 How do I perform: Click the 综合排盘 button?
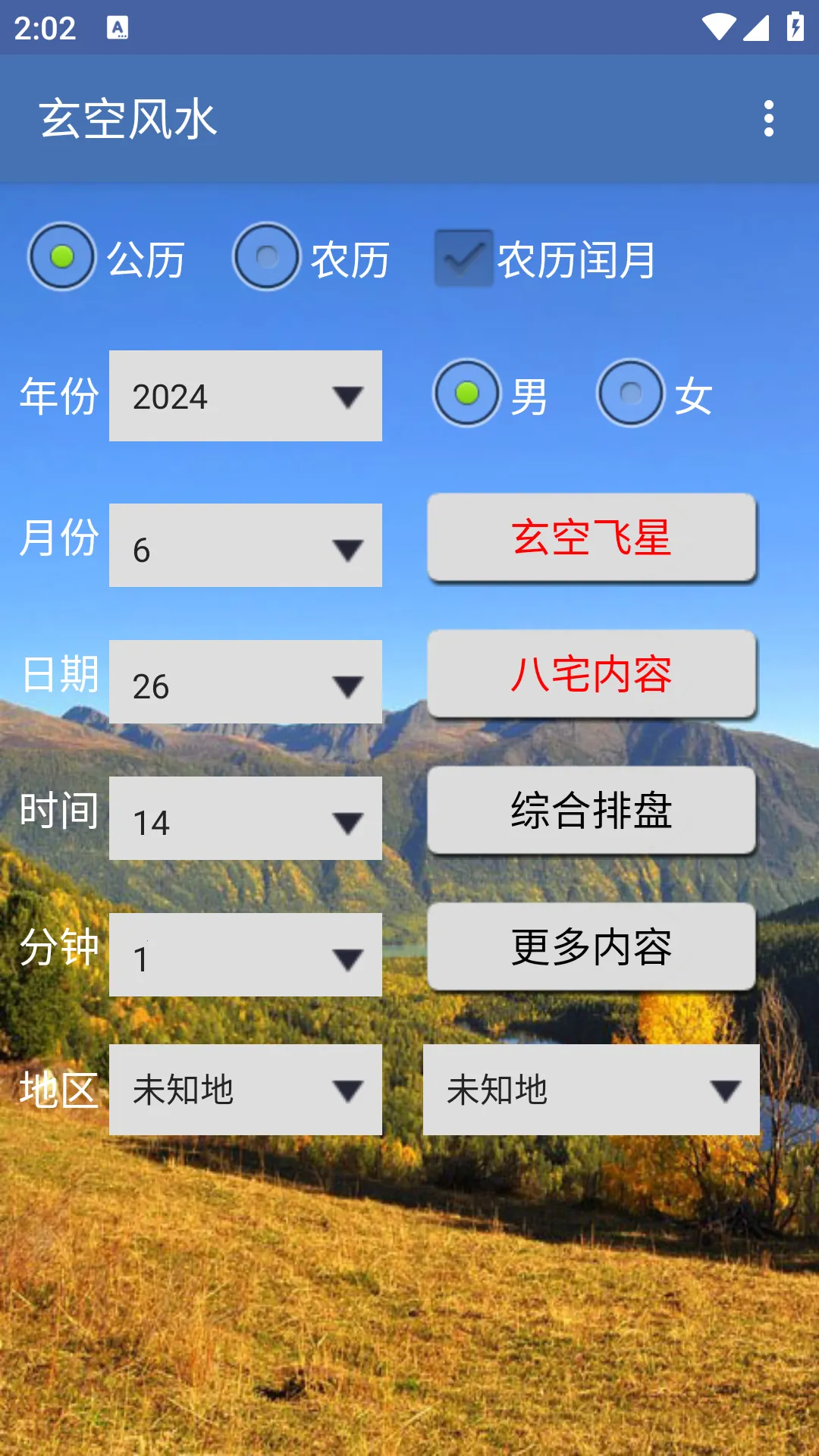coord(591,811)
